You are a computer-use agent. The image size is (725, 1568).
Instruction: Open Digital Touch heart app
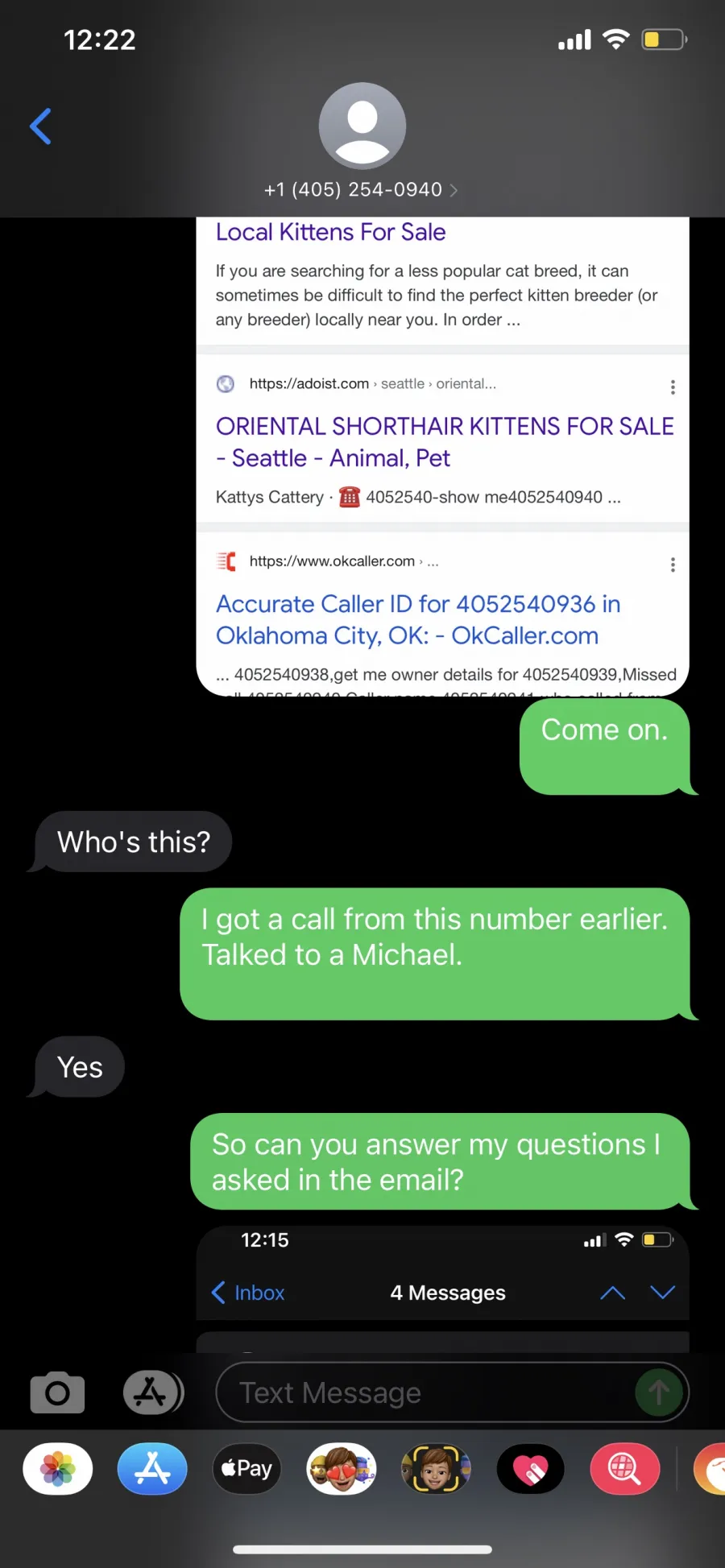[531, 1469]
